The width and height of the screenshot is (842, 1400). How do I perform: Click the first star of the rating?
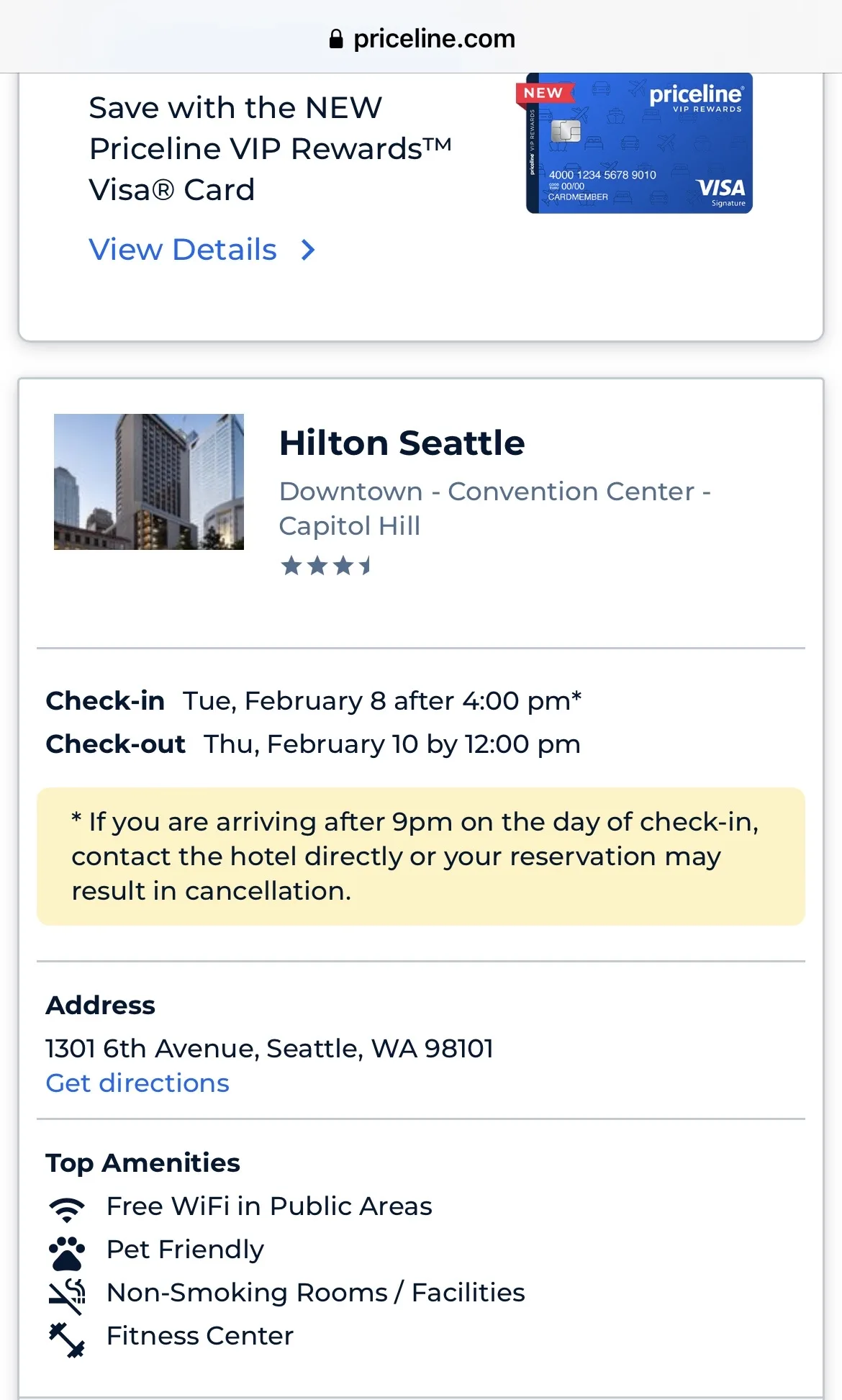(x=291, y=566)
